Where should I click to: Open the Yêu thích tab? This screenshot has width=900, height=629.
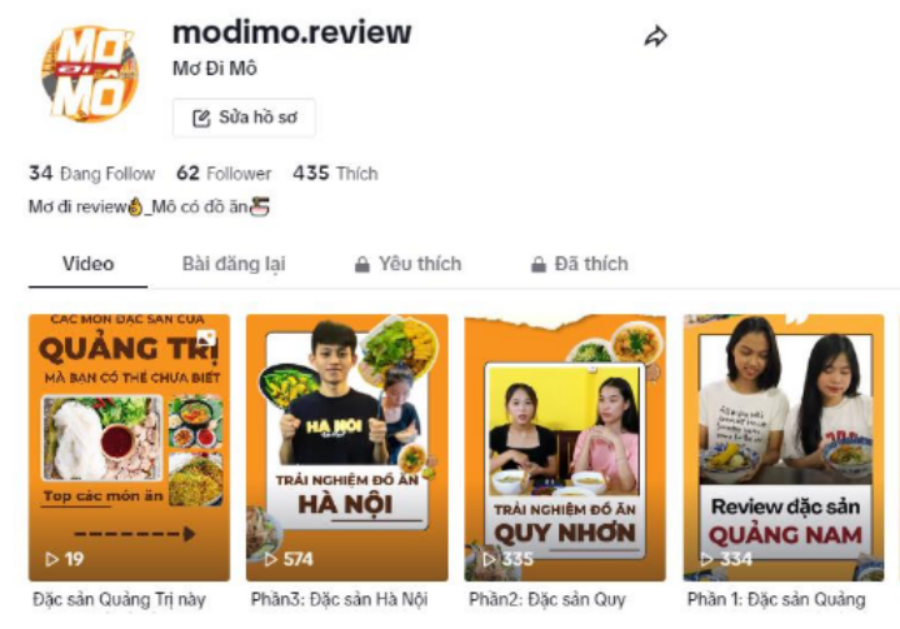[408, 264]
